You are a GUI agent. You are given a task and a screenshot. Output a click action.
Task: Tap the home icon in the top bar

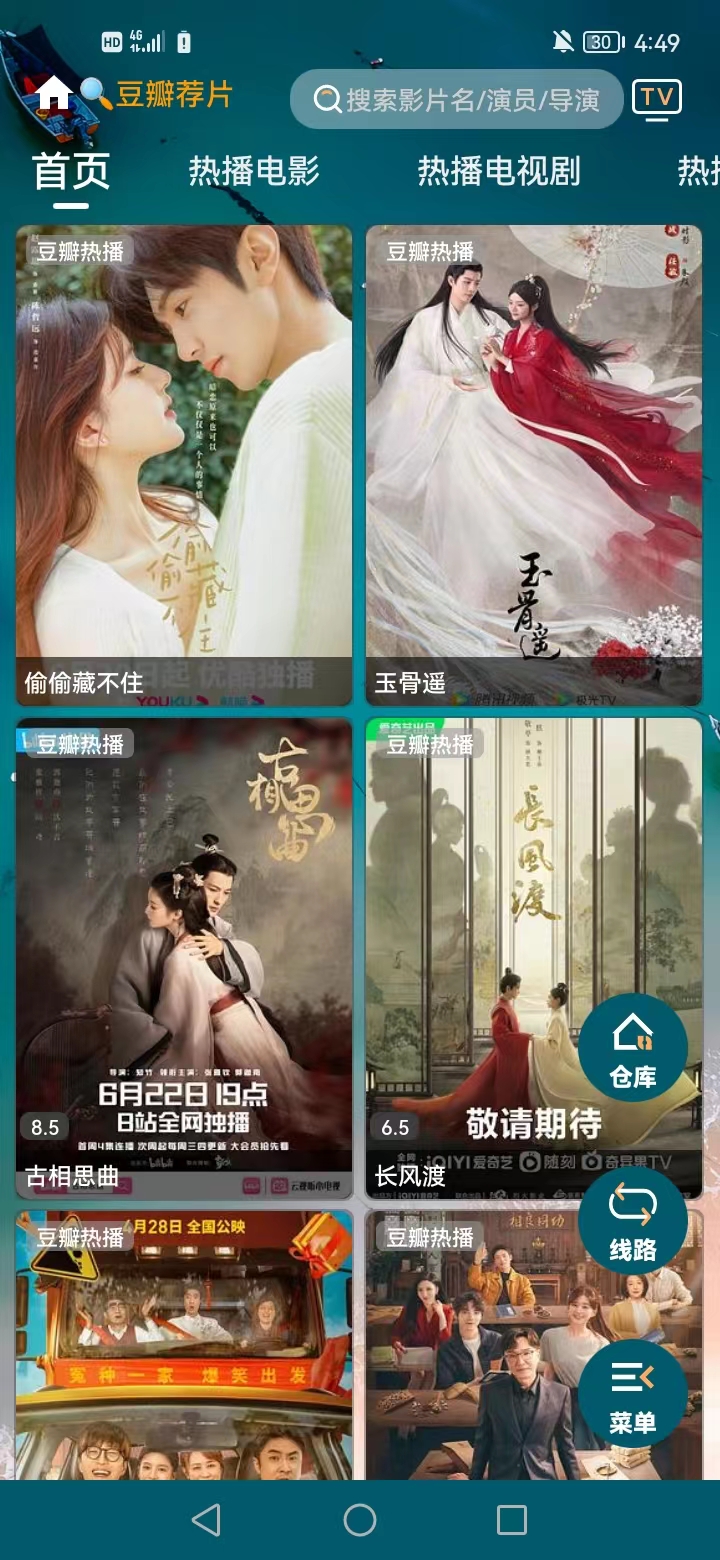tap(54, 94)
